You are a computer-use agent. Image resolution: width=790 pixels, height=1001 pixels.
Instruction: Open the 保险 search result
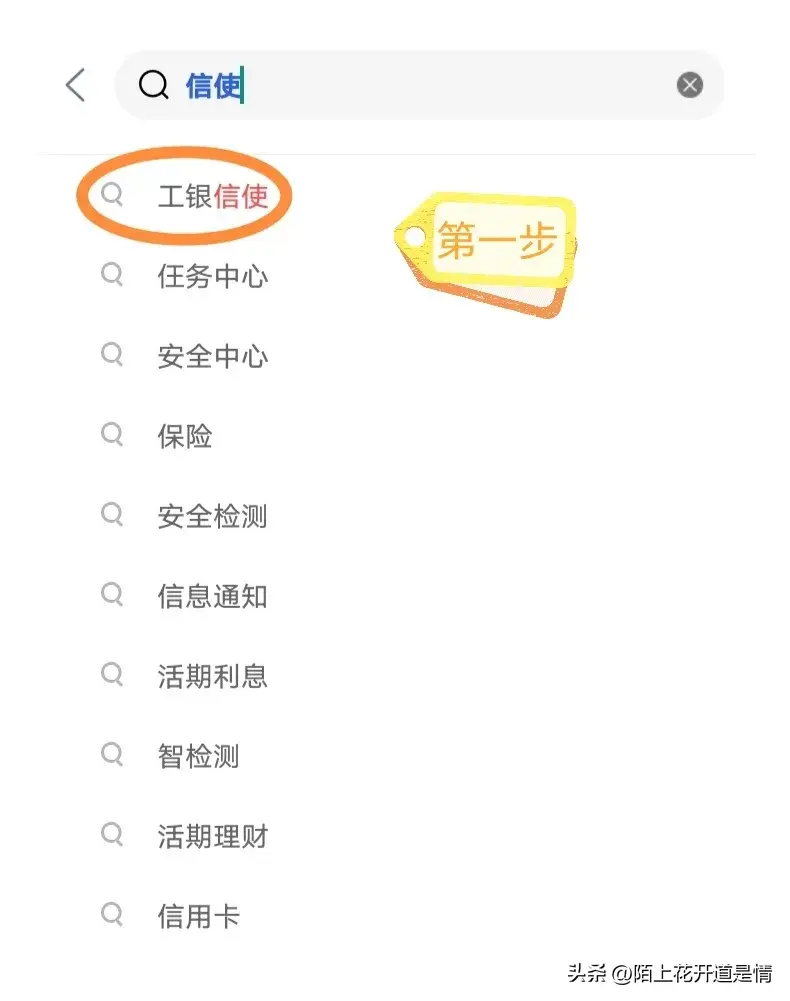[183, 436]
